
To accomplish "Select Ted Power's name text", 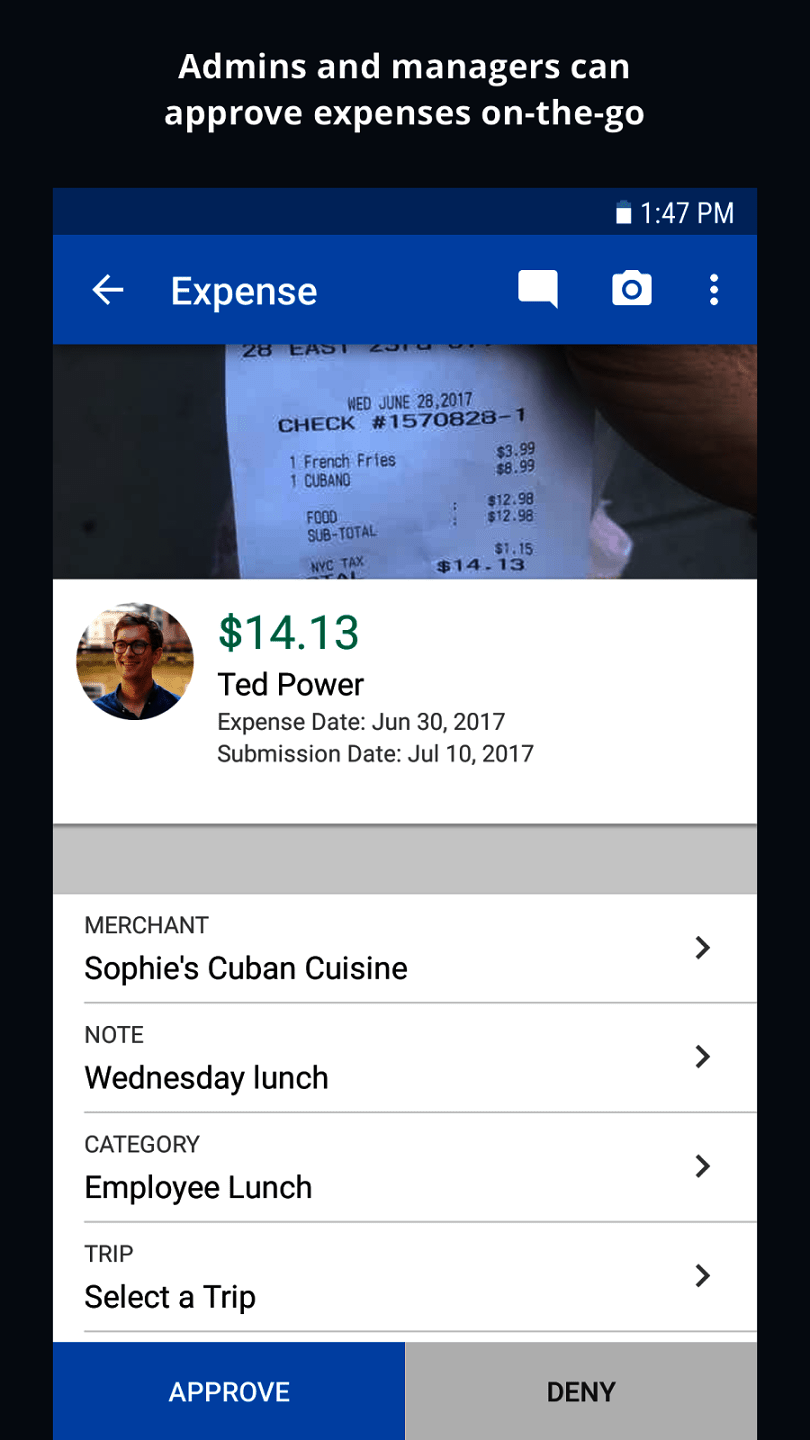I will (x=290, y=684).
